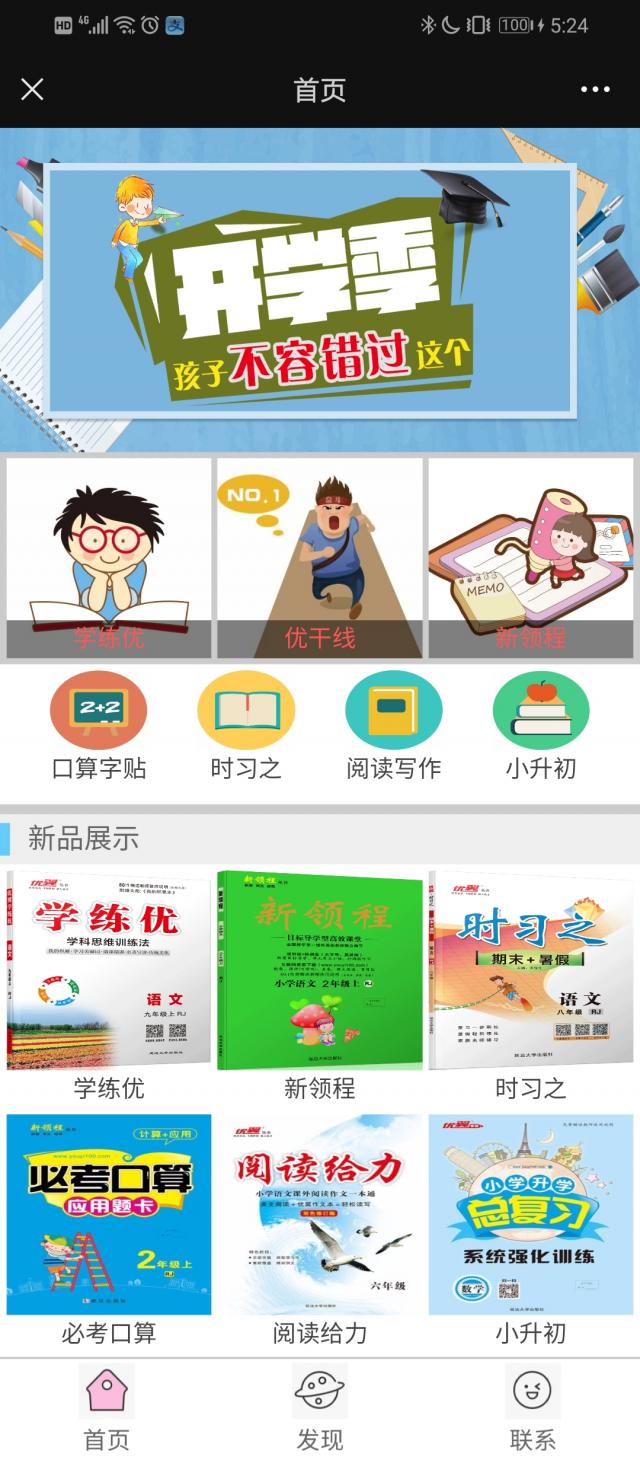Screen dimensions: 640x1457
Task: View the 必考口算 book product
Action: (109, 1215)
